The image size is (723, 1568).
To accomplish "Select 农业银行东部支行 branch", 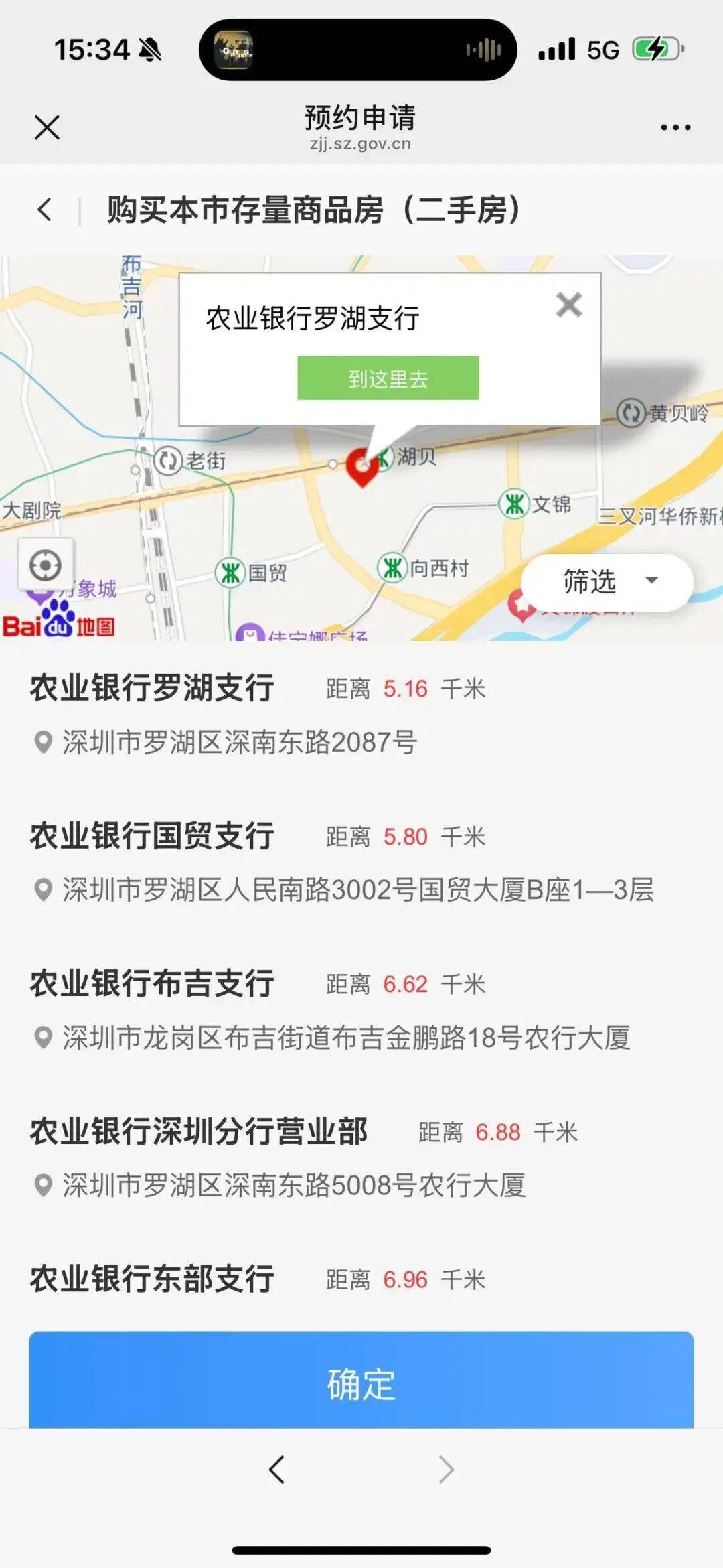I will 153,1279.
